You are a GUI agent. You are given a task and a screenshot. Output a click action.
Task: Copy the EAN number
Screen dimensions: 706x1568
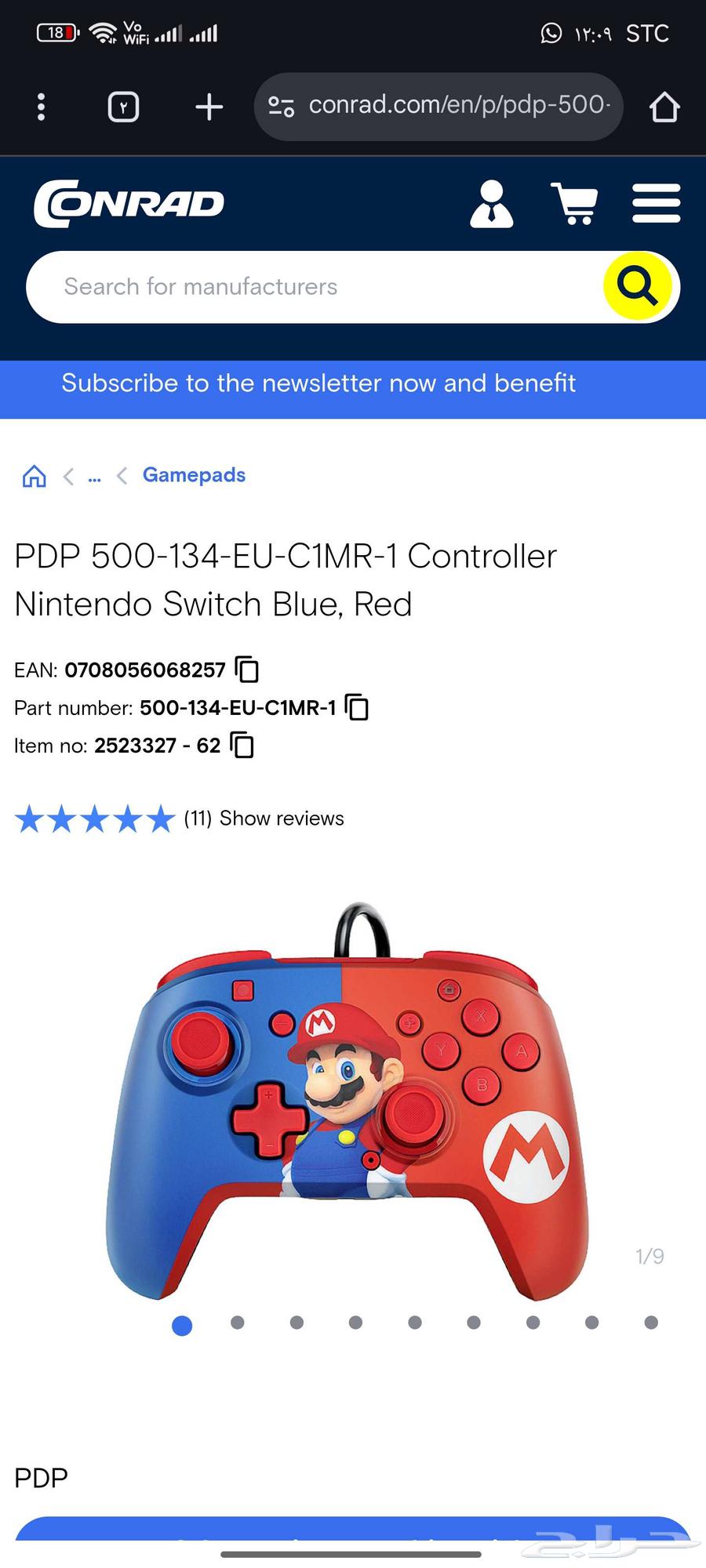point(246,670)
